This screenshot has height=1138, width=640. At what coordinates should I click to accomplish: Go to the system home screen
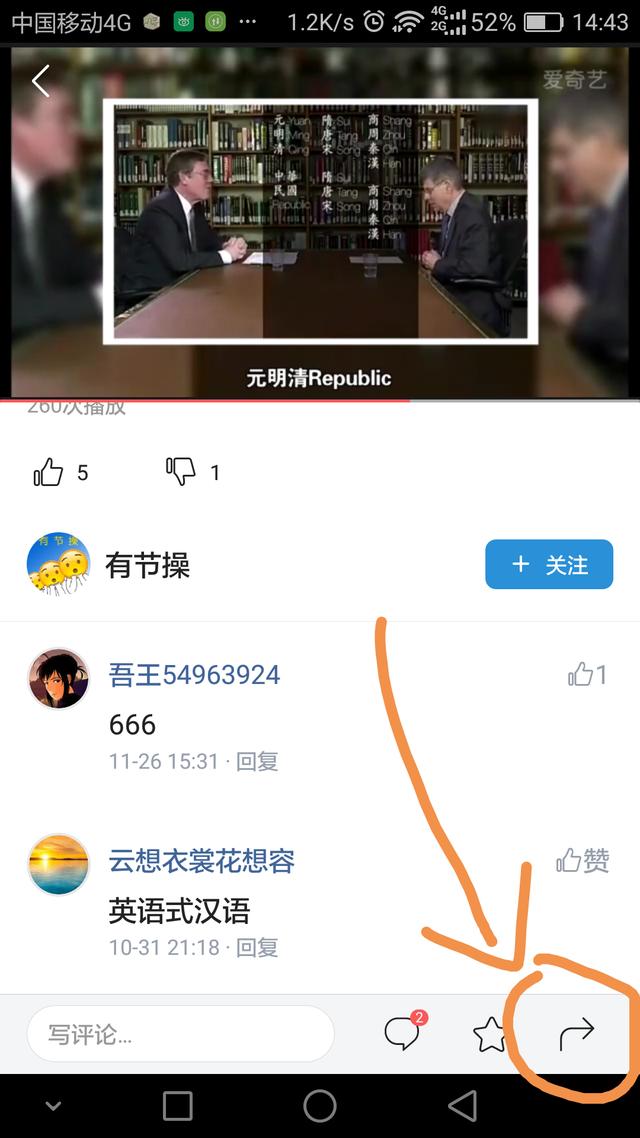[x=320, y=1106]
